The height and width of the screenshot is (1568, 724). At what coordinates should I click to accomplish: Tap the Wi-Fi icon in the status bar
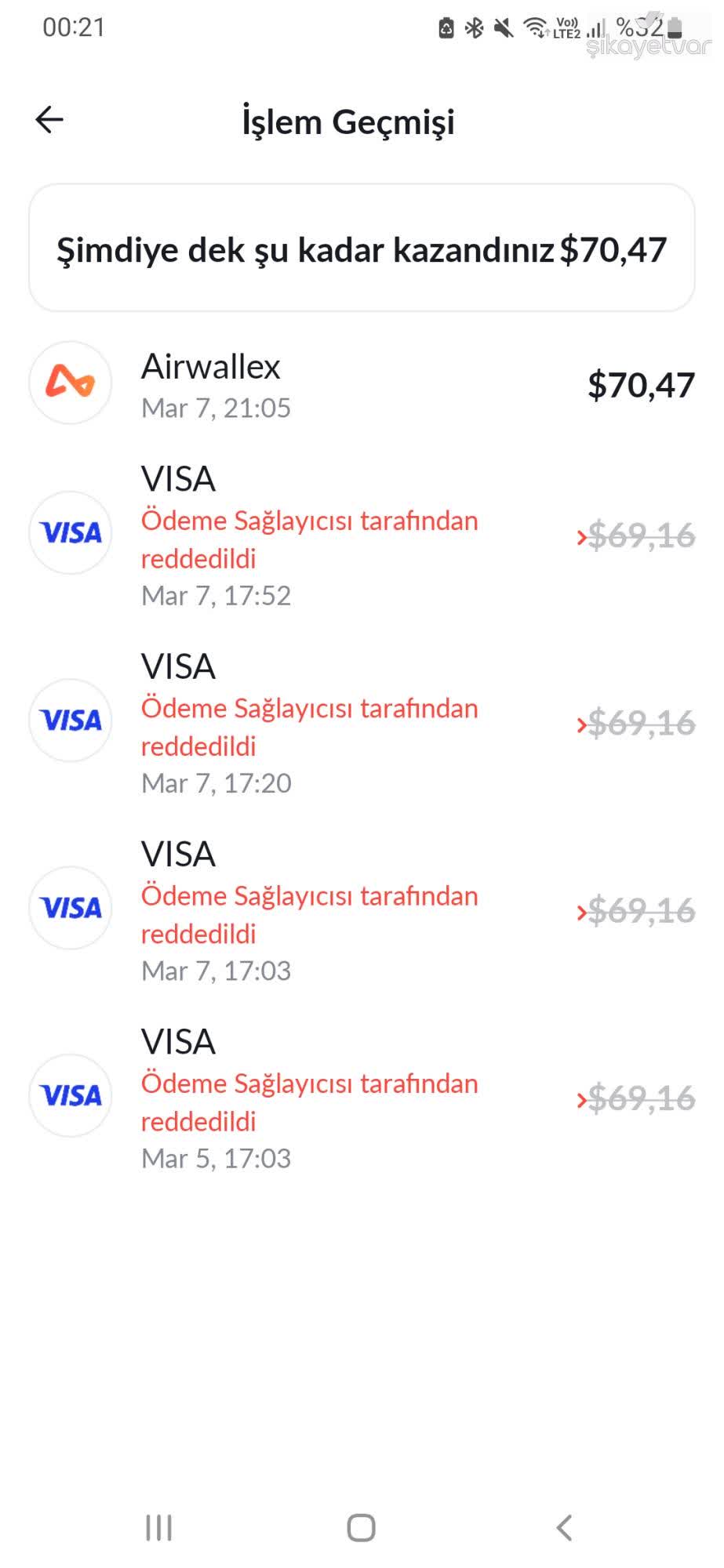pos(534,28)
